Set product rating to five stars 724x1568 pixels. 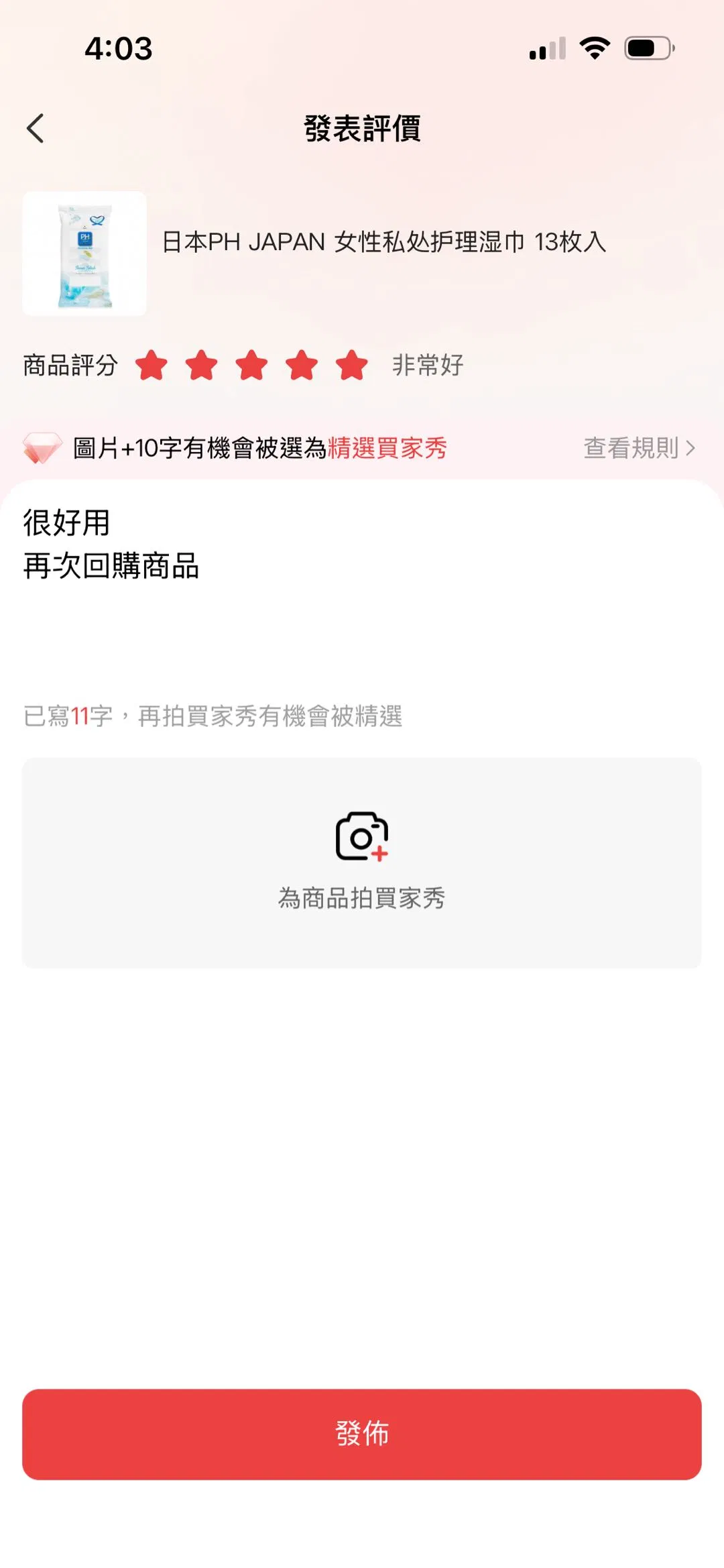[352, 366]
